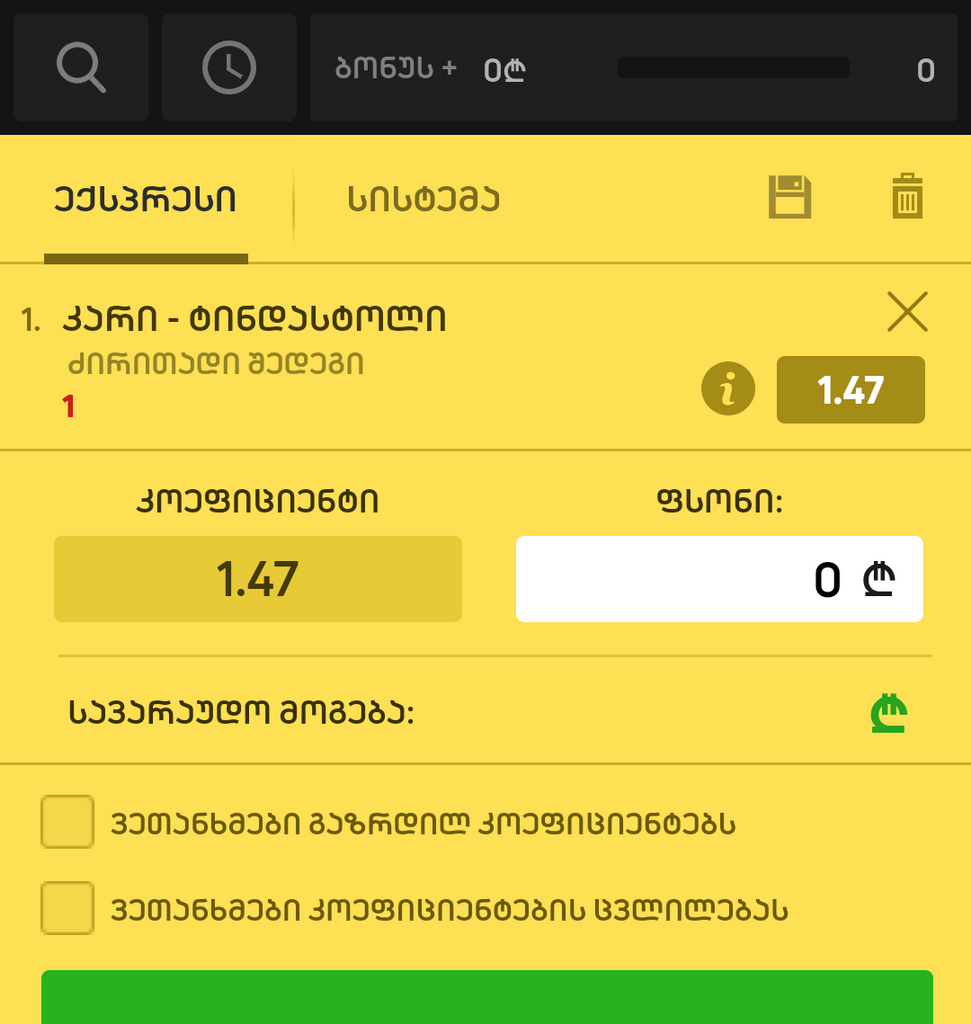The image size is (971, 1024).
Task: Switch to the სისტემა tab
Action: [x=420, y=199]
